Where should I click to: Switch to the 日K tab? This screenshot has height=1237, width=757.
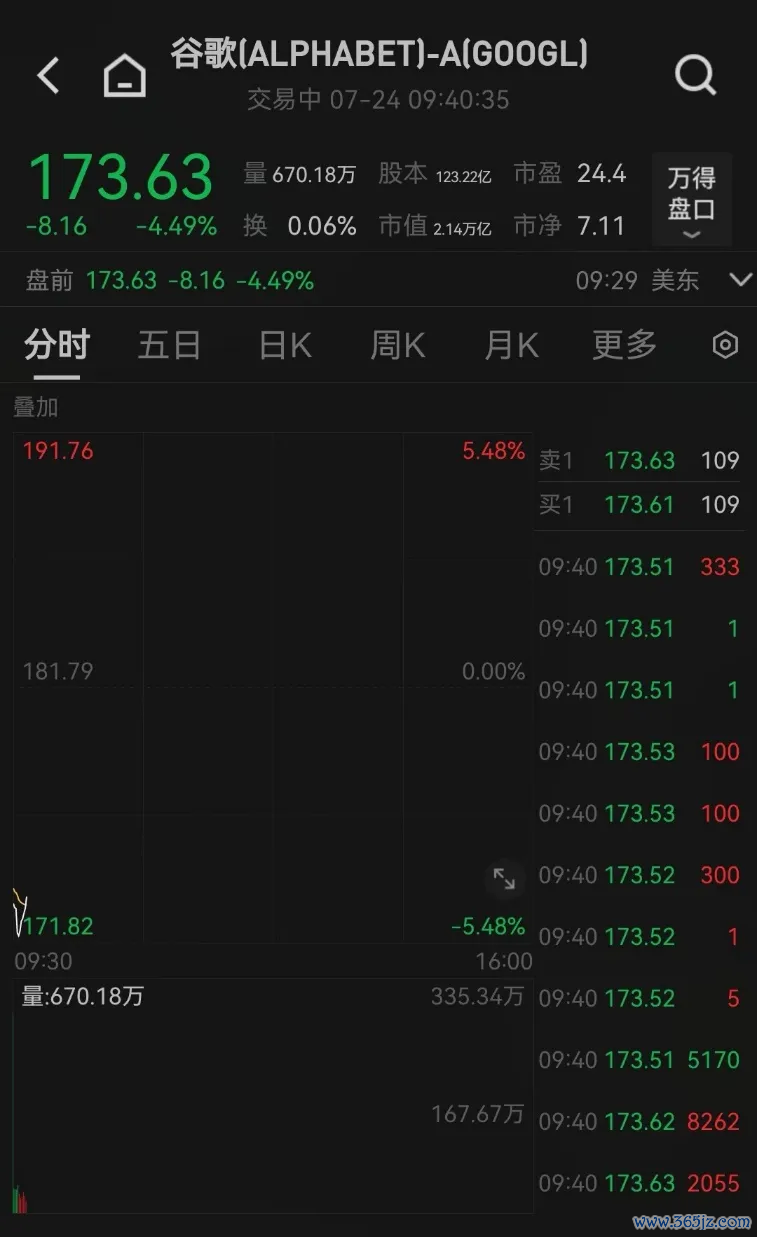coord(285,346)
